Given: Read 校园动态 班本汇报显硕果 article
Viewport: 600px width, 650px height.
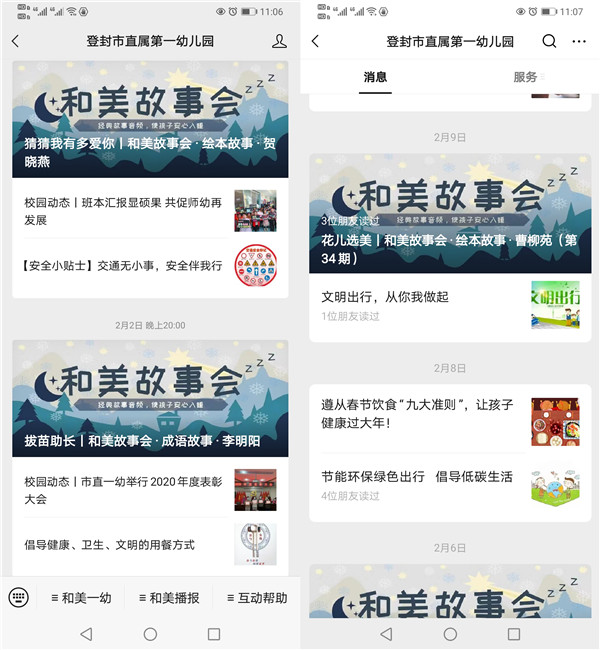Looking at the screenshot, I should click(125, 210).
